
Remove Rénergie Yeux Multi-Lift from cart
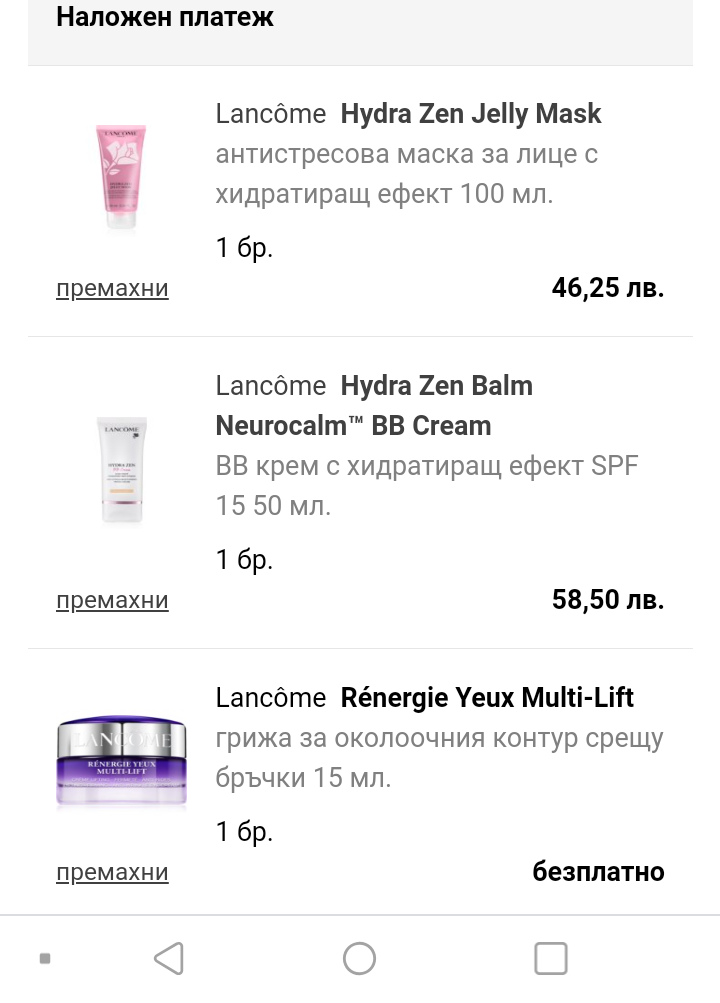(112, 873)
